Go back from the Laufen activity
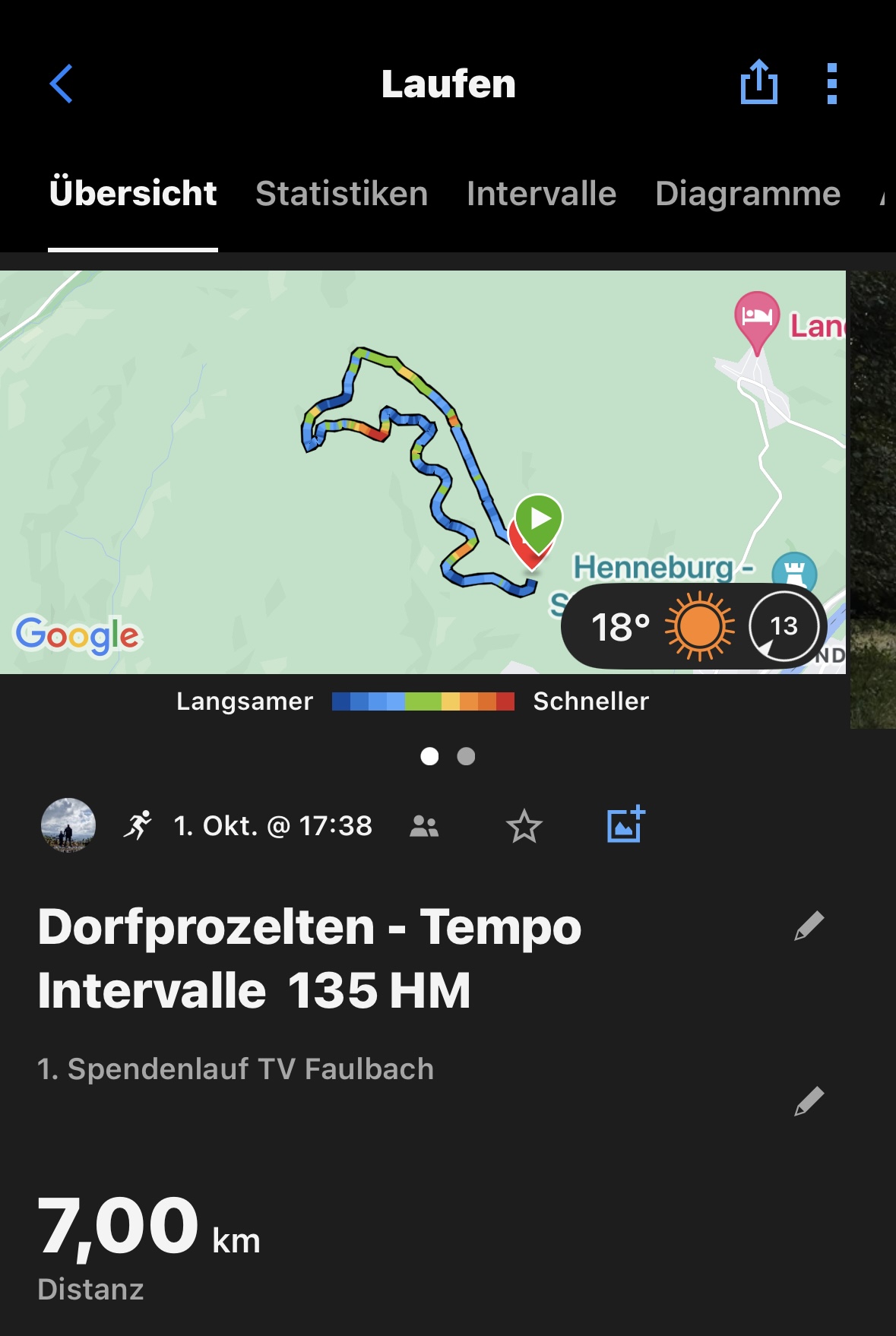This screenshot has height=1336, width=896. (61, 84)
